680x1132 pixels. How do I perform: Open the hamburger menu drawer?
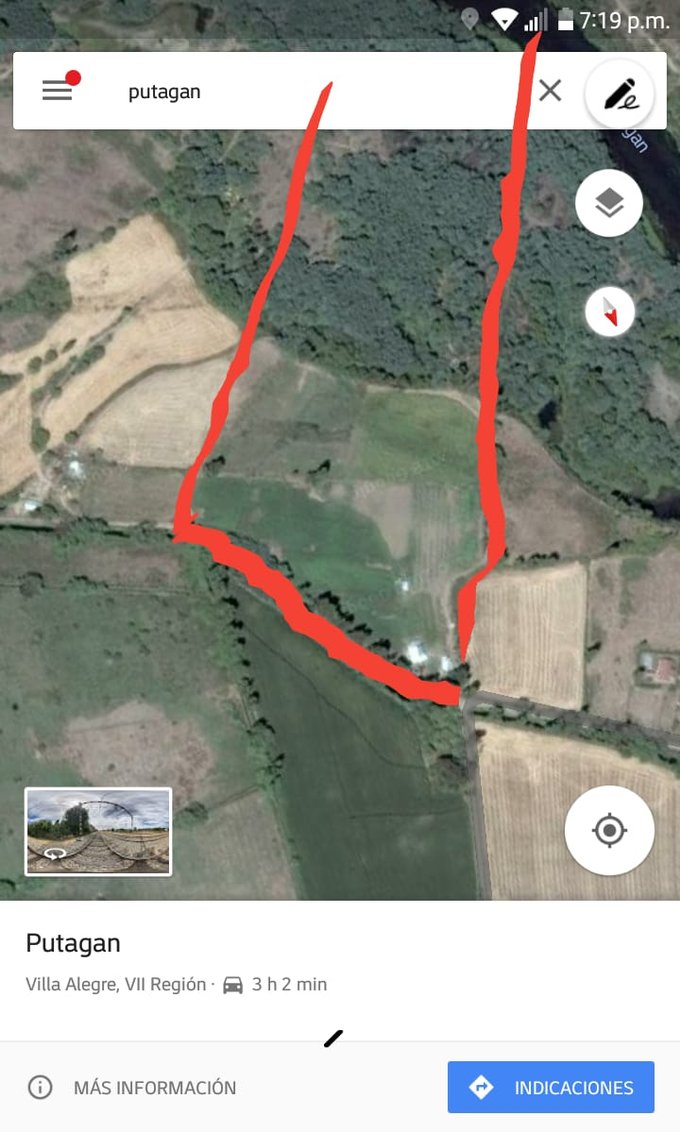[x=57, y=91]
